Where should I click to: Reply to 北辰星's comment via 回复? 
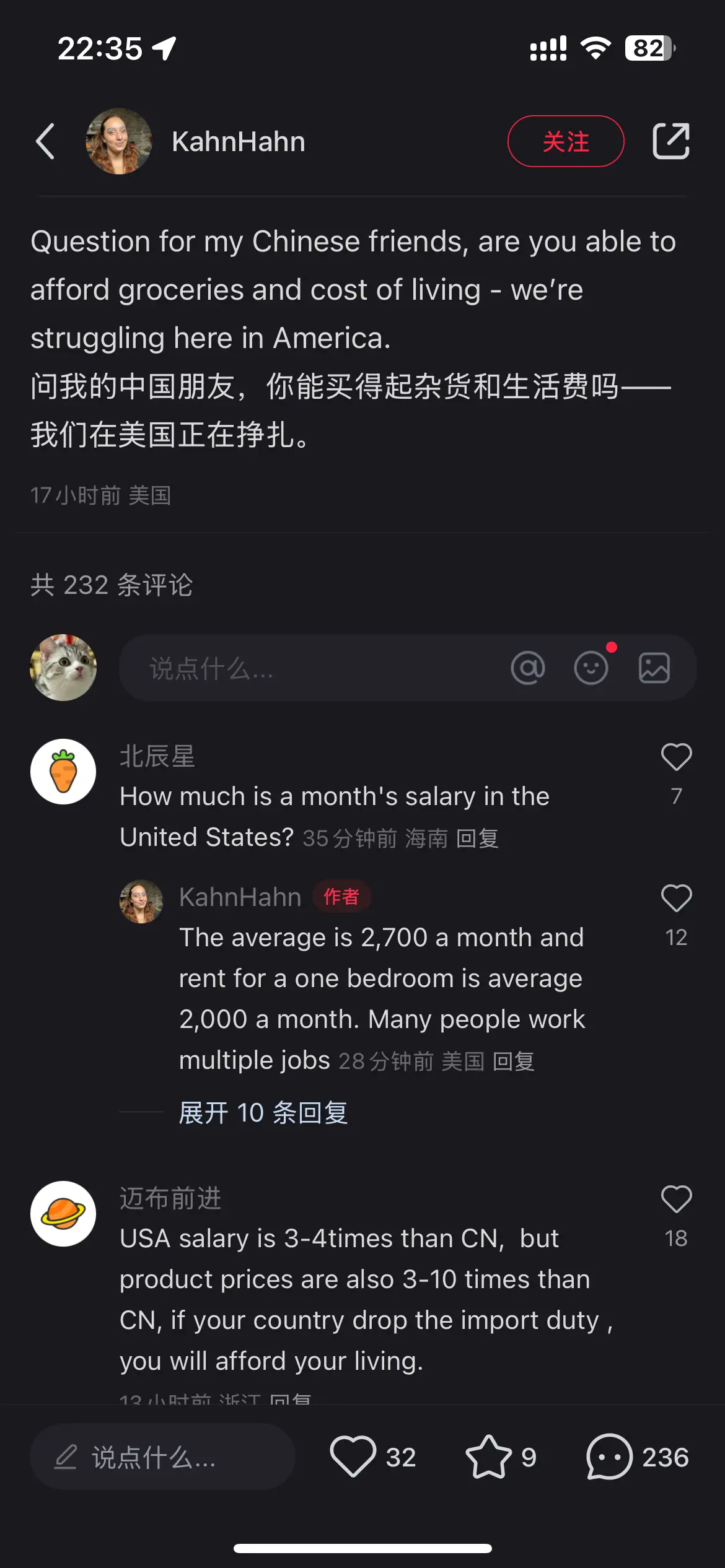(477, 838)
